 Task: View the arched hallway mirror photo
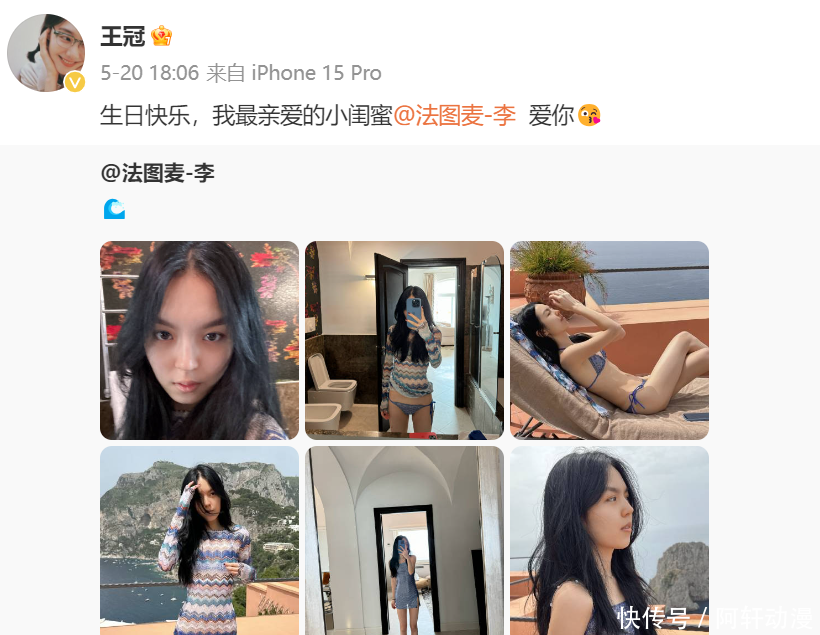click(404, 540)
